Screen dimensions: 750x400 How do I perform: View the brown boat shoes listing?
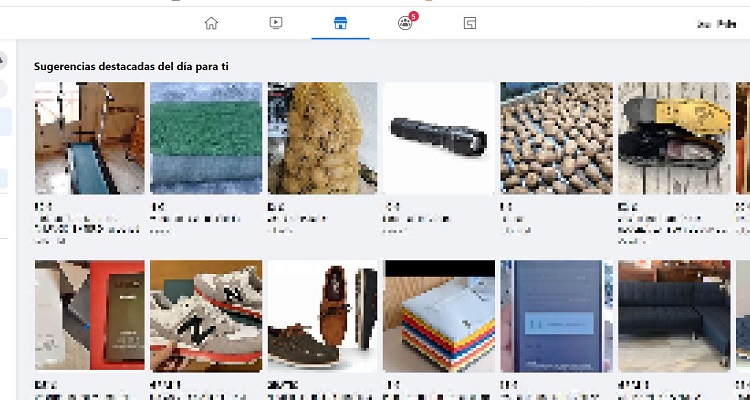(x=322, y=316)
